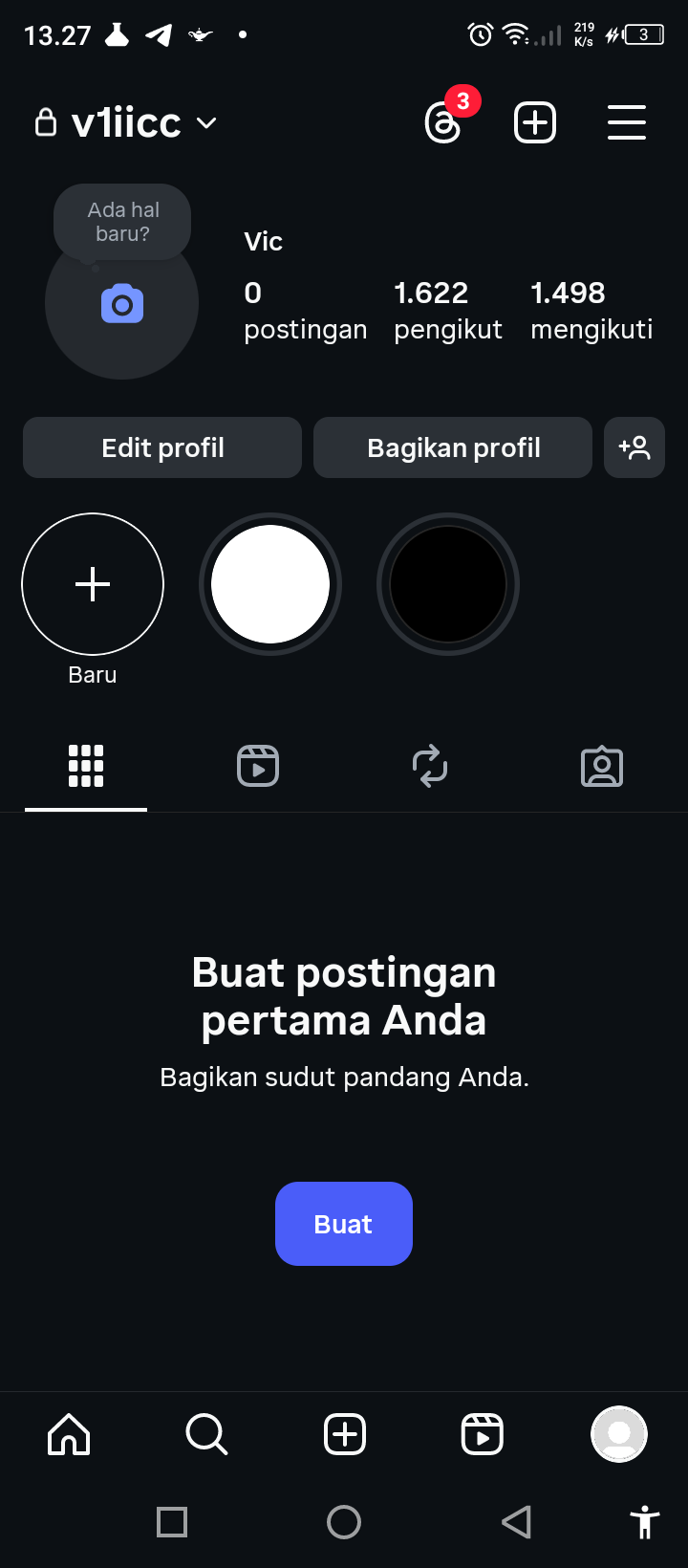Tap the blue Buat button
688x1568 pixels.
(x=344, y=1224)
